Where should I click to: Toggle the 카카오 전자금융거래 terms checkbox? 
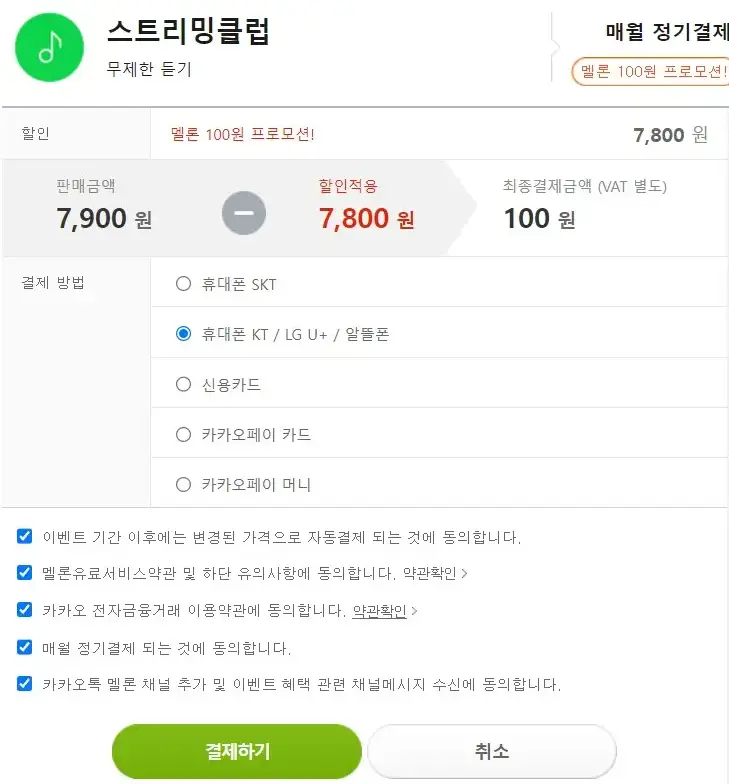pos(25,611)
